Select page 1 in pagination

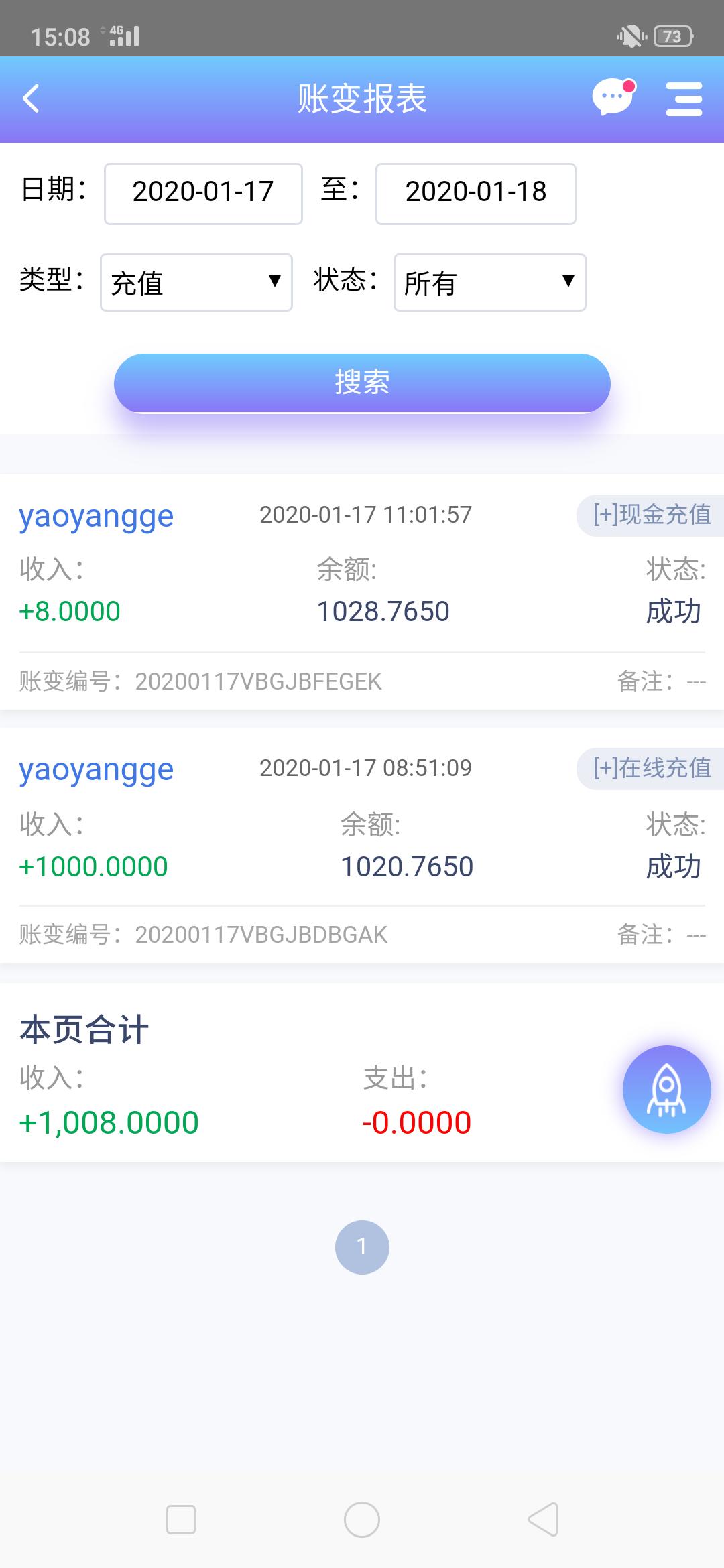click(362, 1246)
